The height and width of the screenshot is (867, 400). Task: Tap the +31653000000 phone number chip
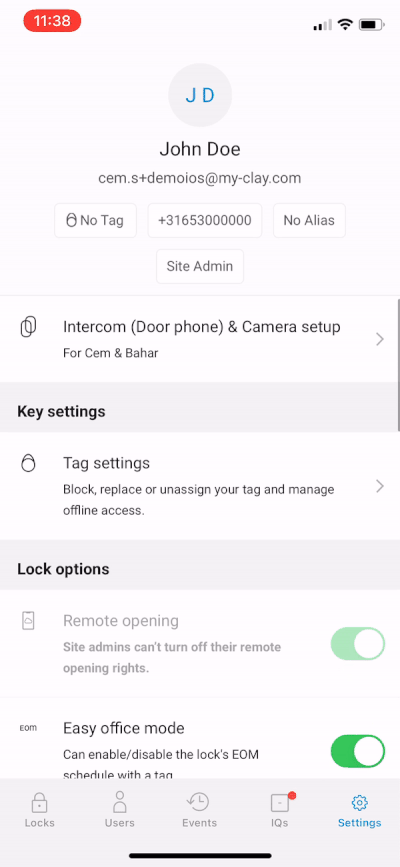click(205, 221)
